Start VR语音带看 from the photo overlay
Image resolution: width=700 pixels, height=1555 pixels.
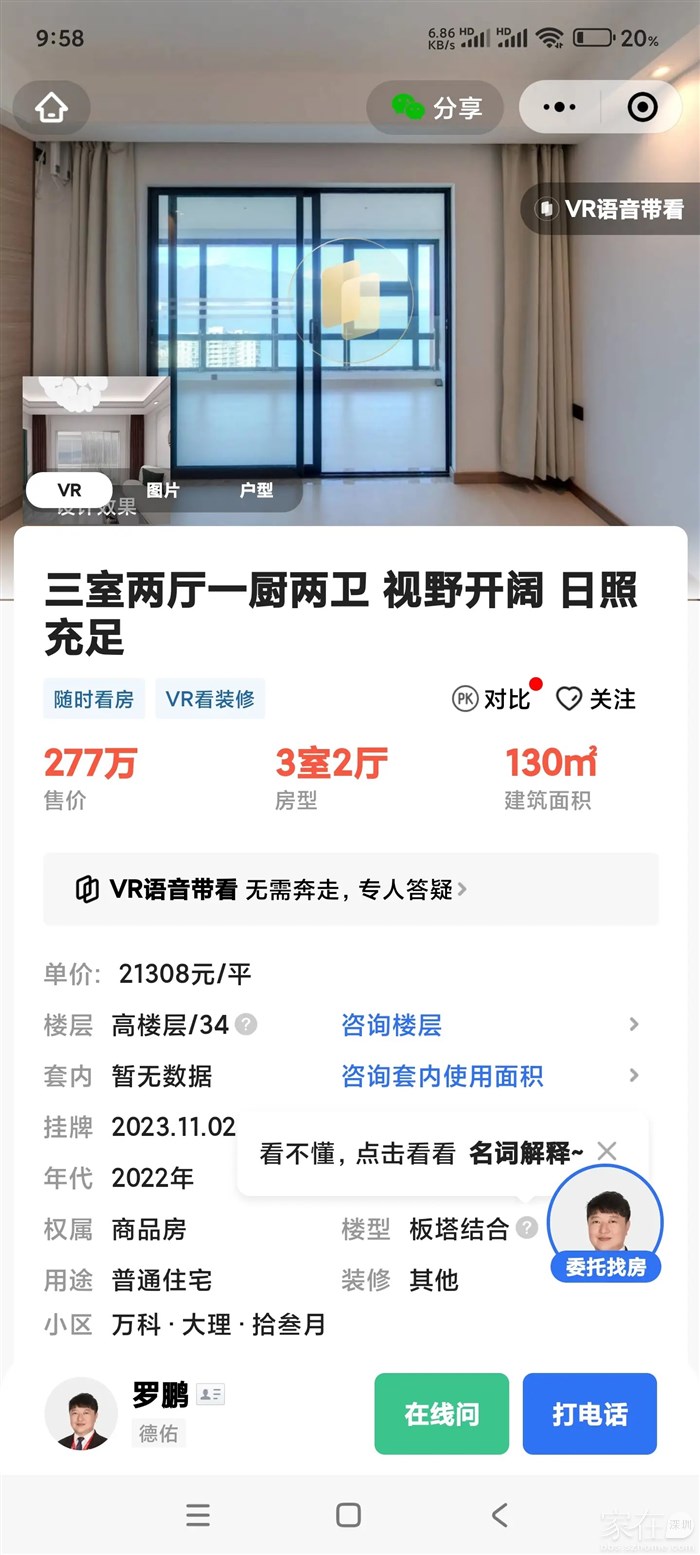tap(611, 209)
